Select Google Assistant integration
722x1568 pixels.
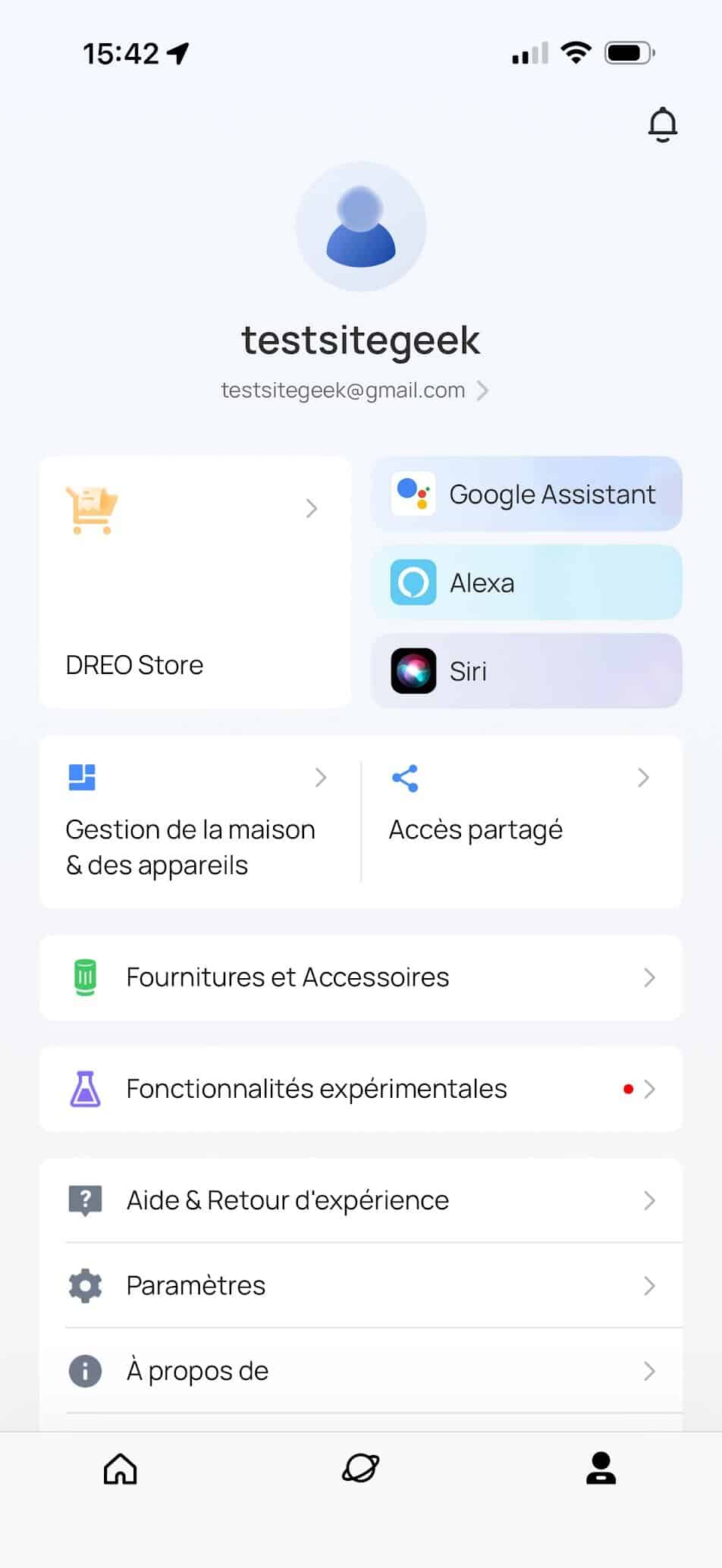pyautogui.click(x=526, y=494)
